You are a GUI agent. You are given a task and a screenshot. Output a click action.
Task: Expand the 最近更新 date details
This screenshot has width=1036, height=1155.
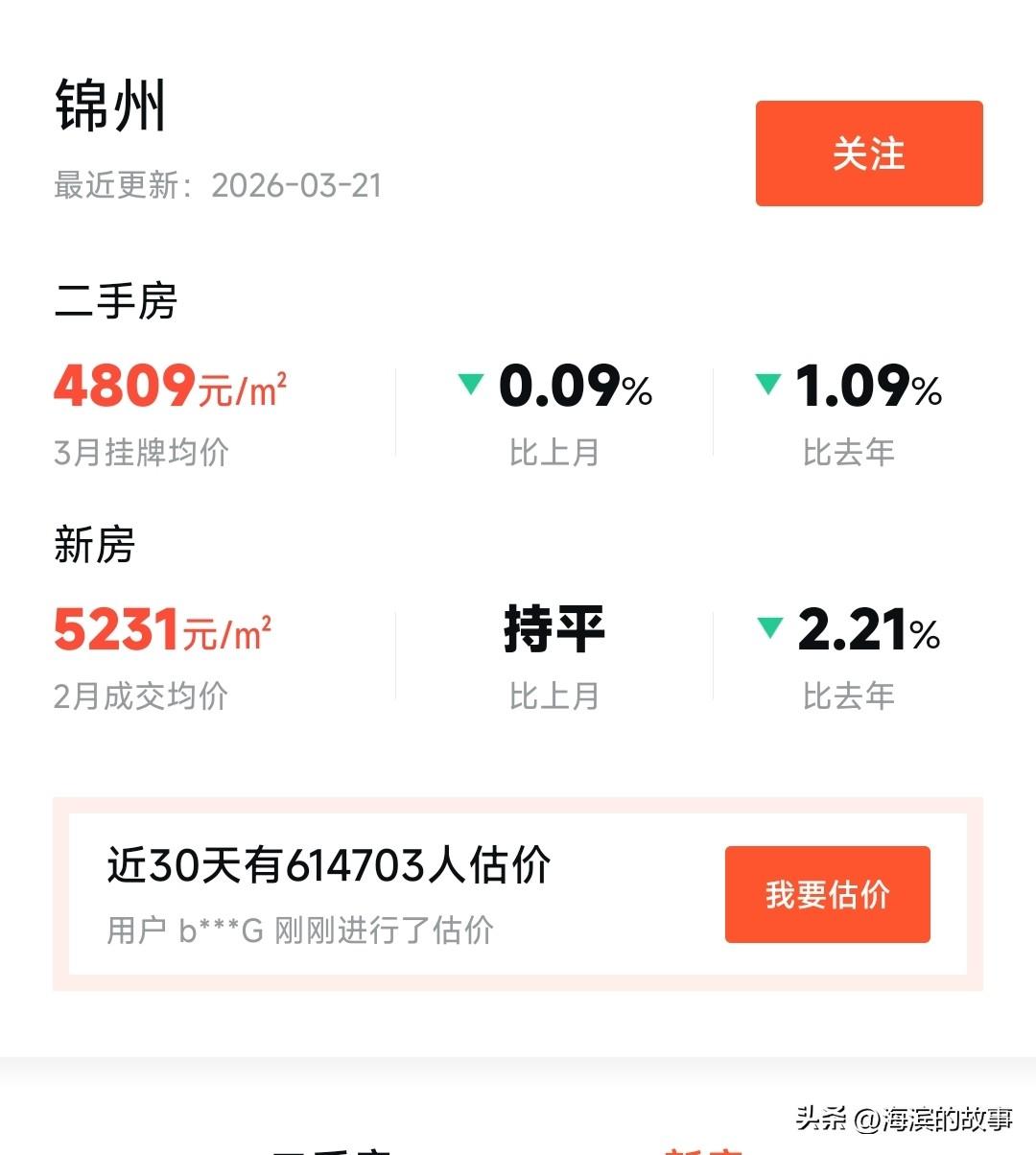click(218, 186)
